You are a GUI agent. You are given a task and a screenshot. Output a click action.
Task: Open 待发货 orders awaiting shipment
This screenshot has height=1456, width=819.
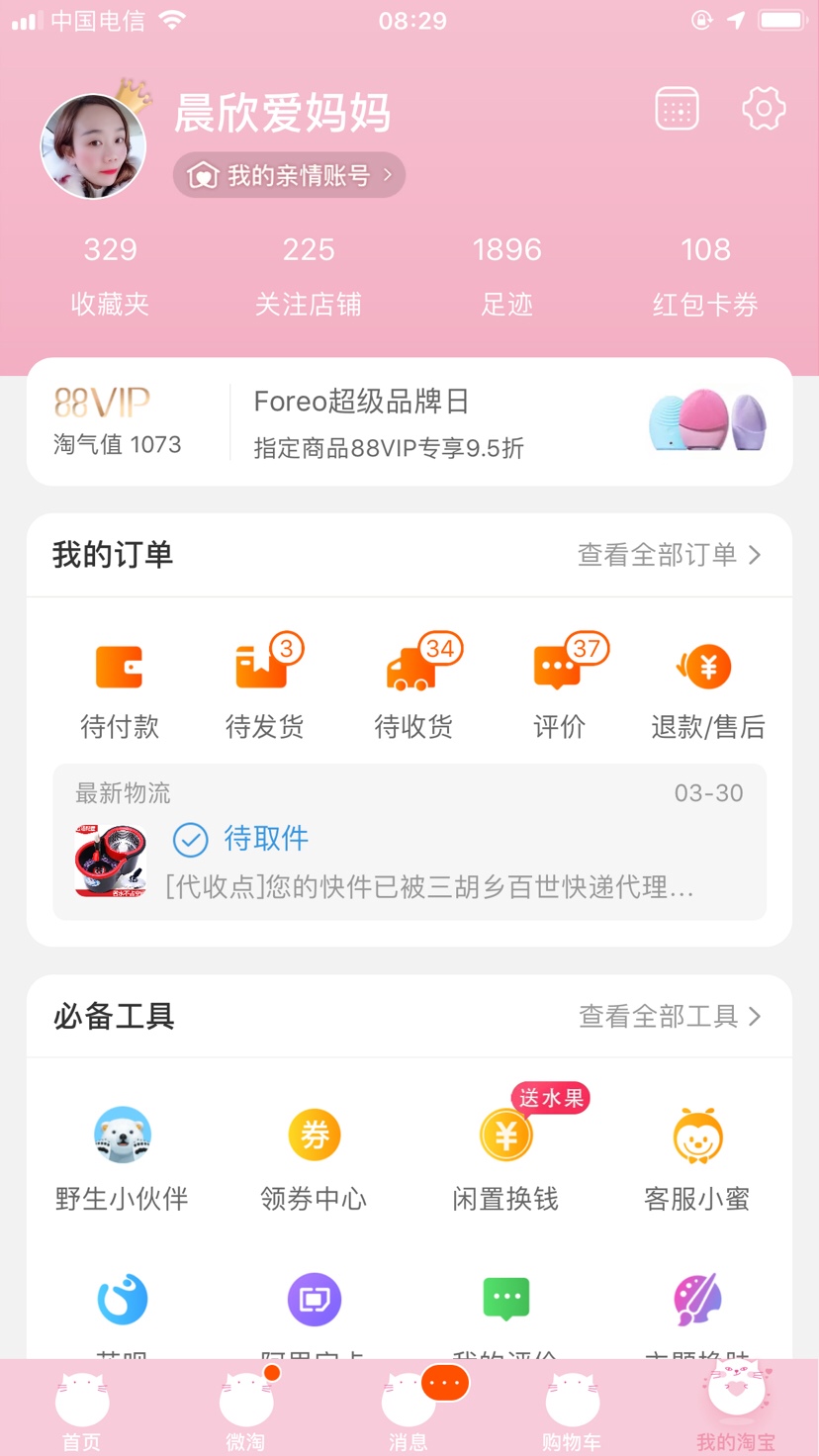265,690
